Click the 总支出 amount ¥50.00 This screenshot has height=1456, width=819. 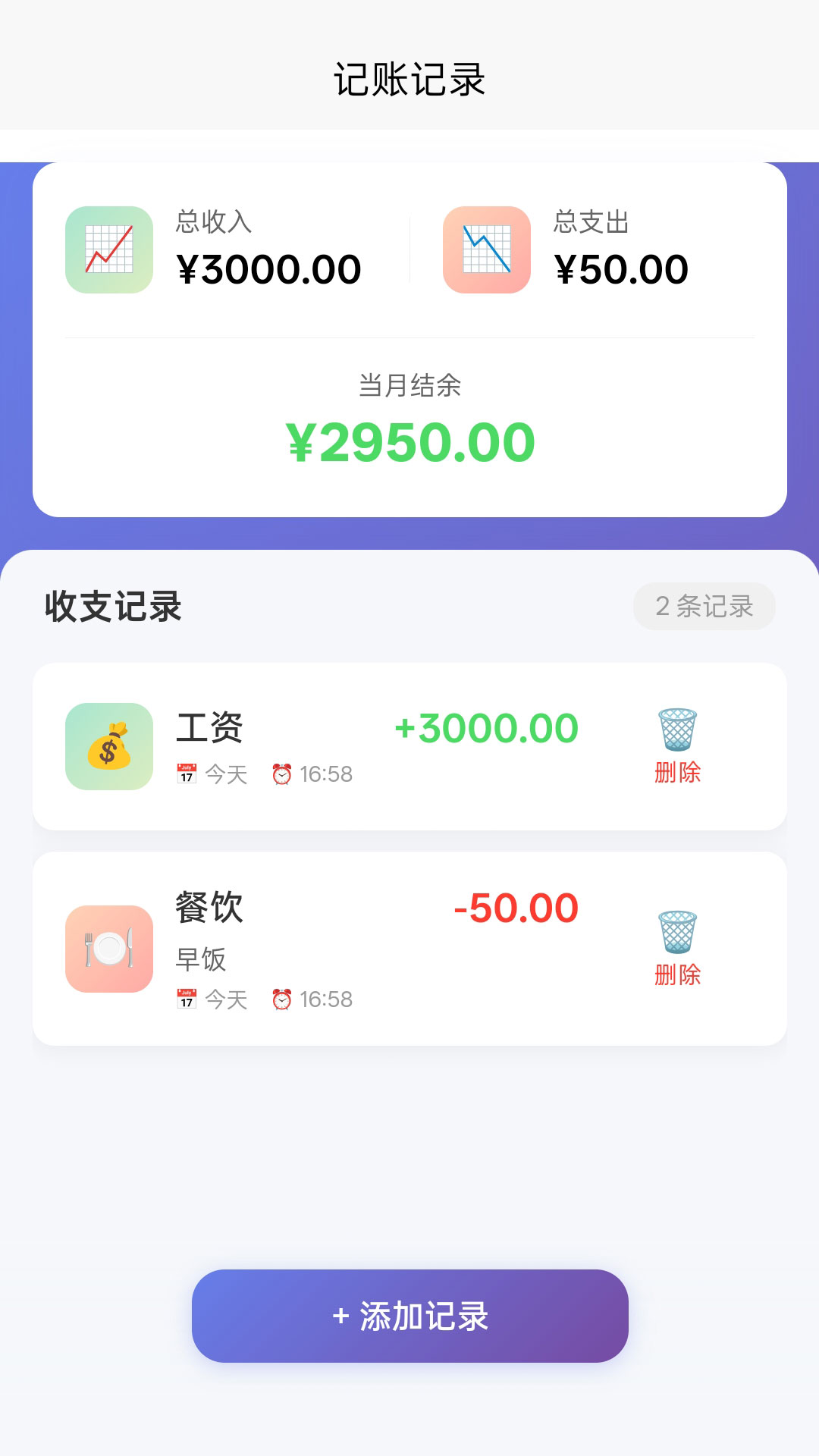click(623, 267)
